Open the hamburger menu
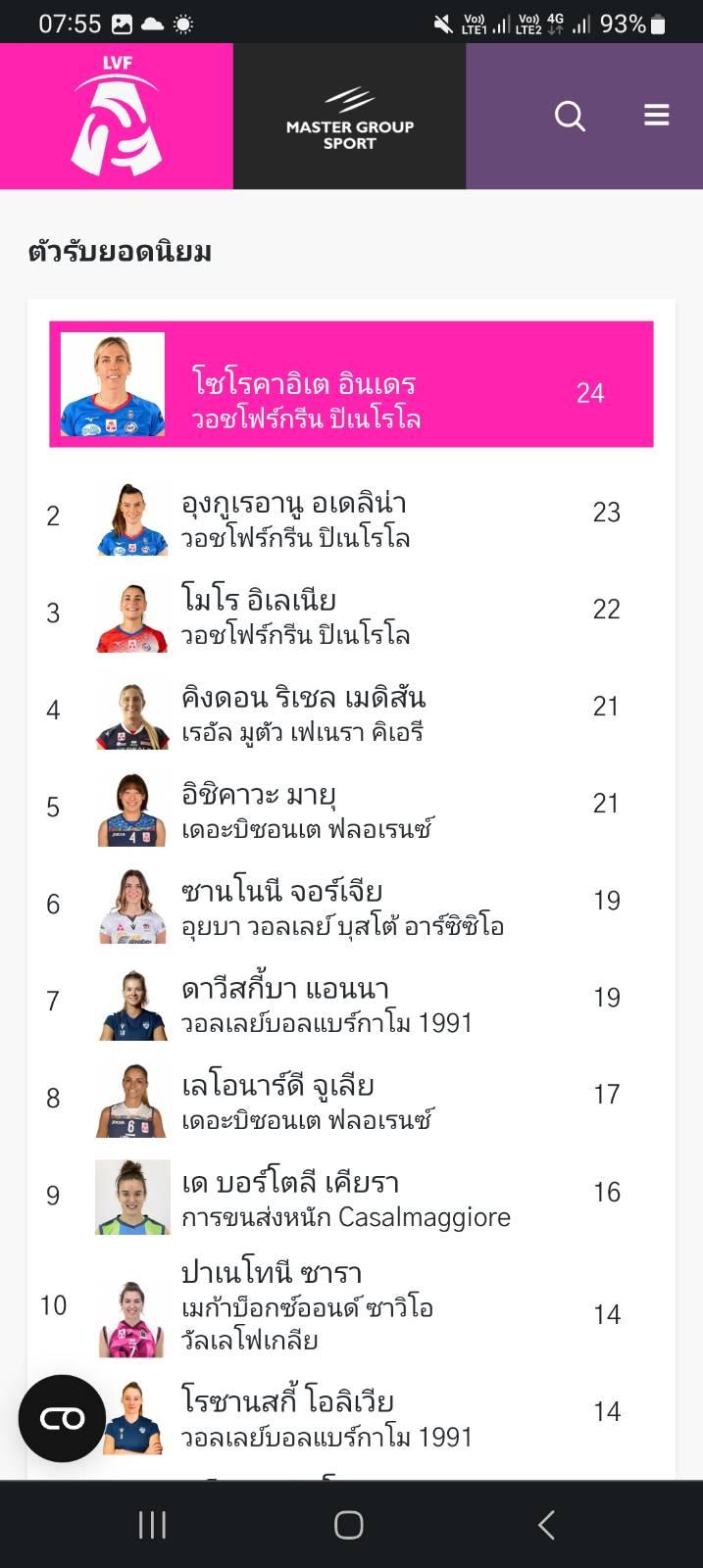 (656, 116)
